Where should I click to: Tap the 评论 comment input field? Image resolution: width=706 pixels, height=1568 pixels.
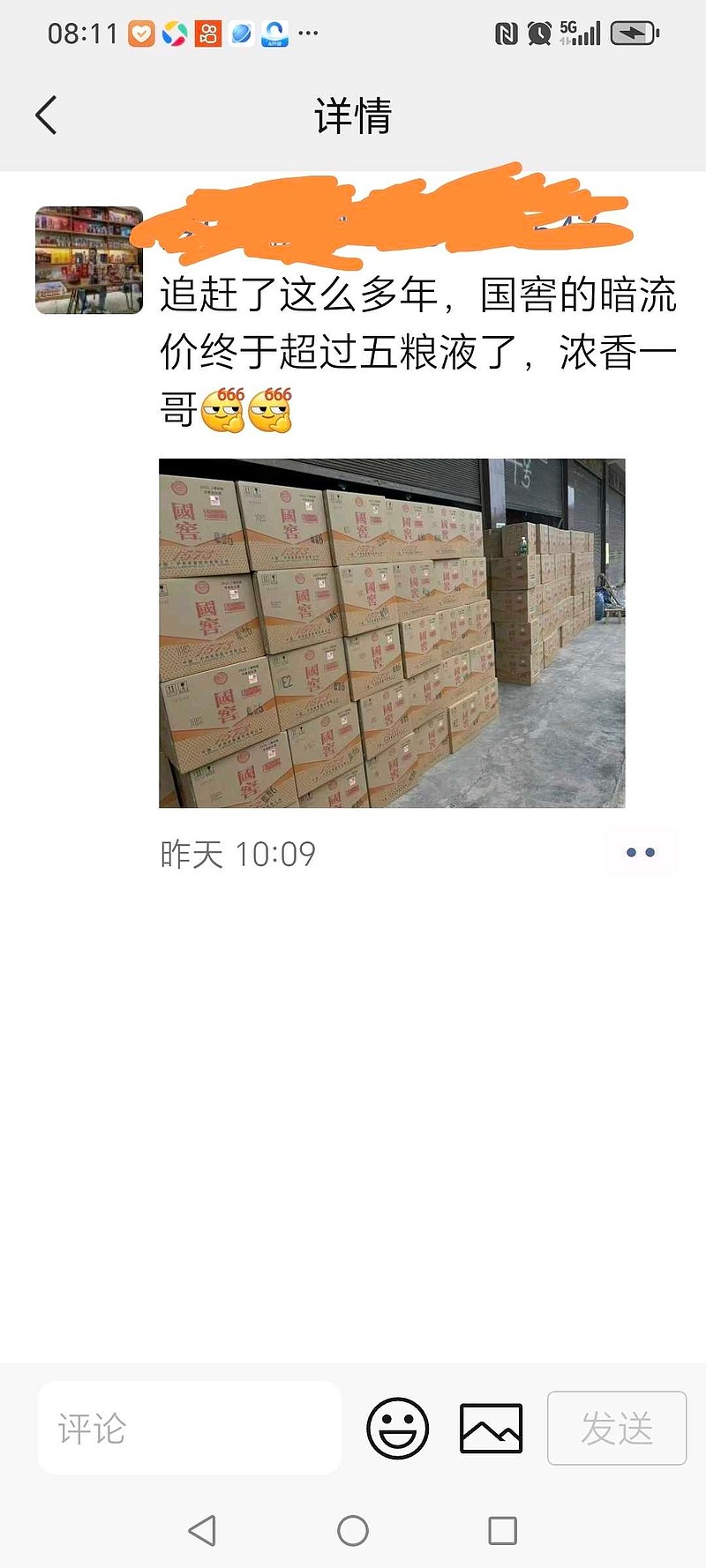[189, 1428]
